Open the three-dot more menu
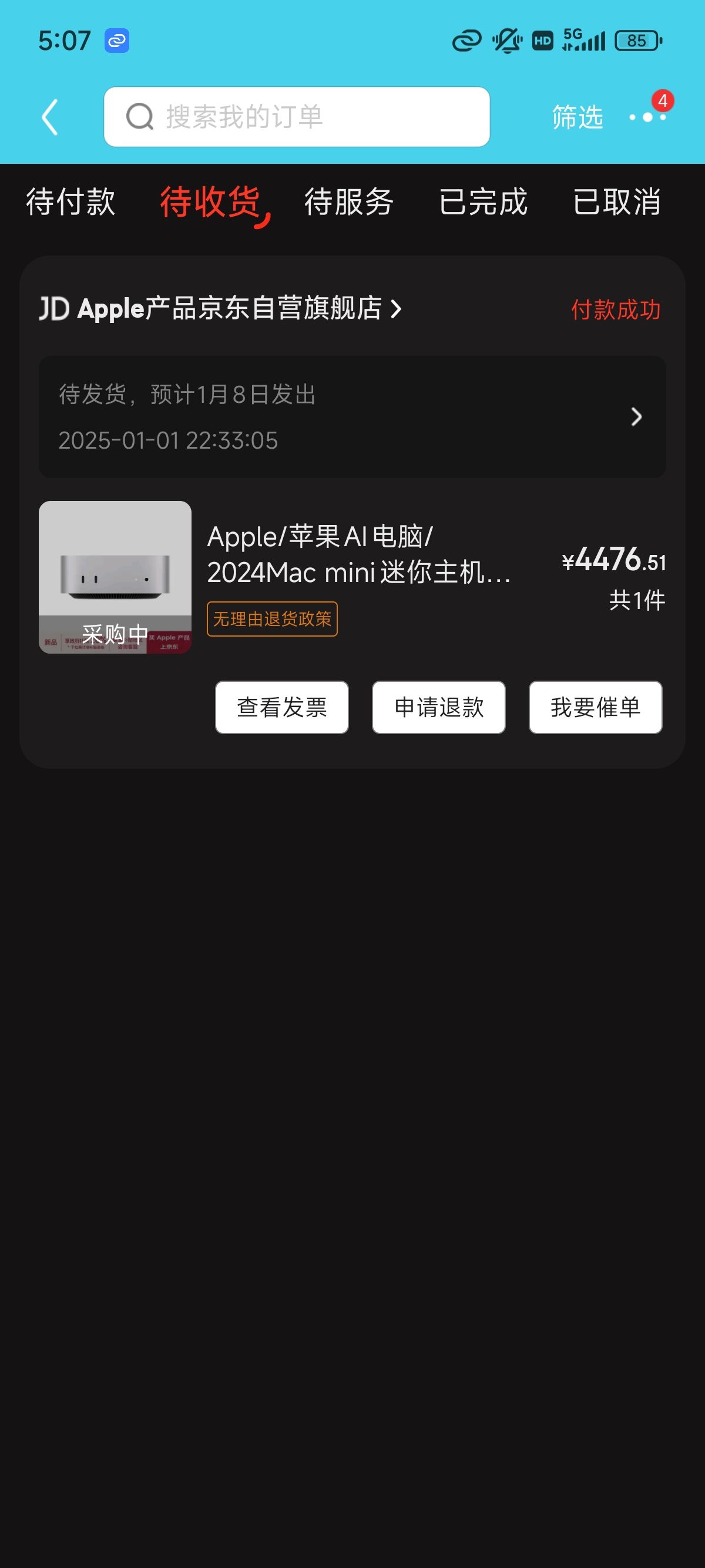 [648, 117]
